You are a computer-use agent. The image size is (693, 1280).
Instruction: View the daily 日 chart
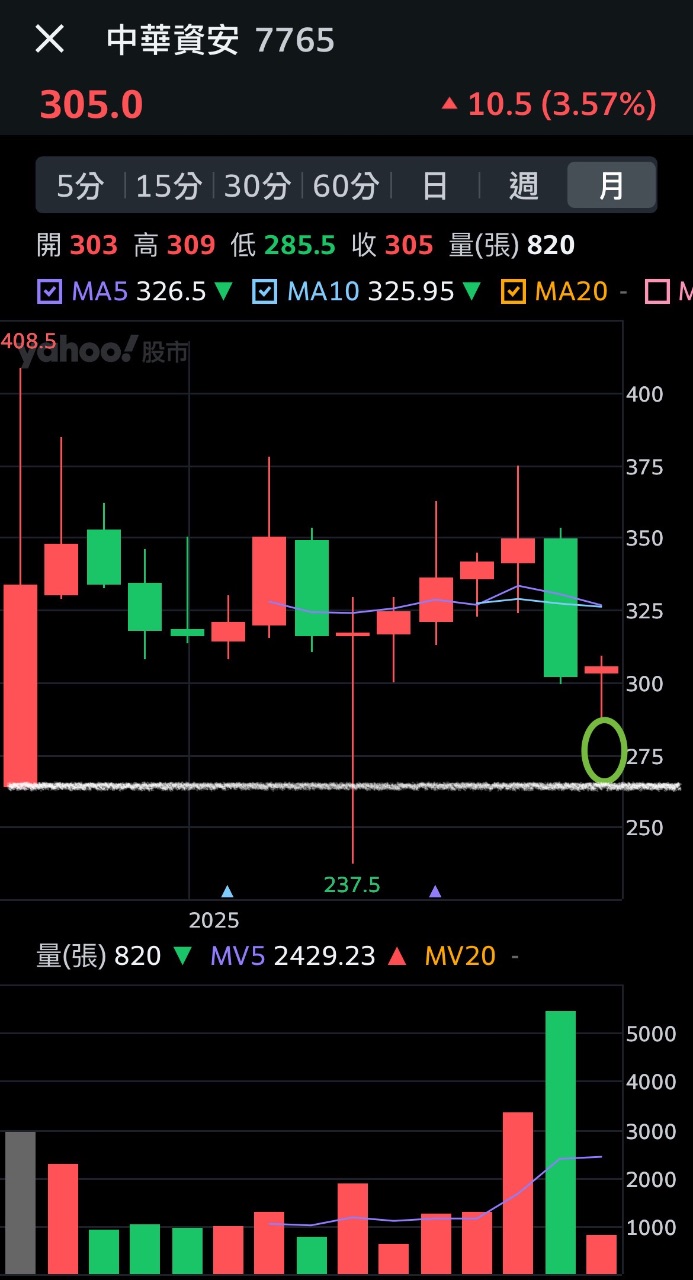click(435, 186)
